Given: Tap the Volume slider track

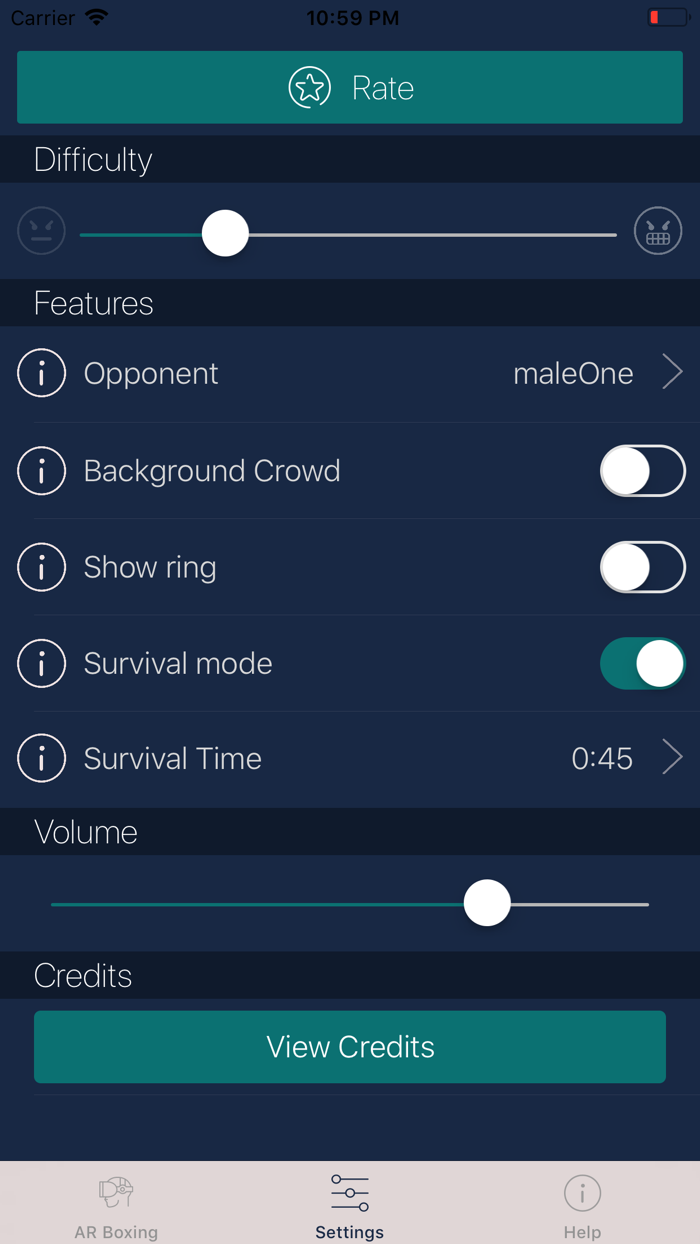Looking at the screenshot, I should (350, 904).
